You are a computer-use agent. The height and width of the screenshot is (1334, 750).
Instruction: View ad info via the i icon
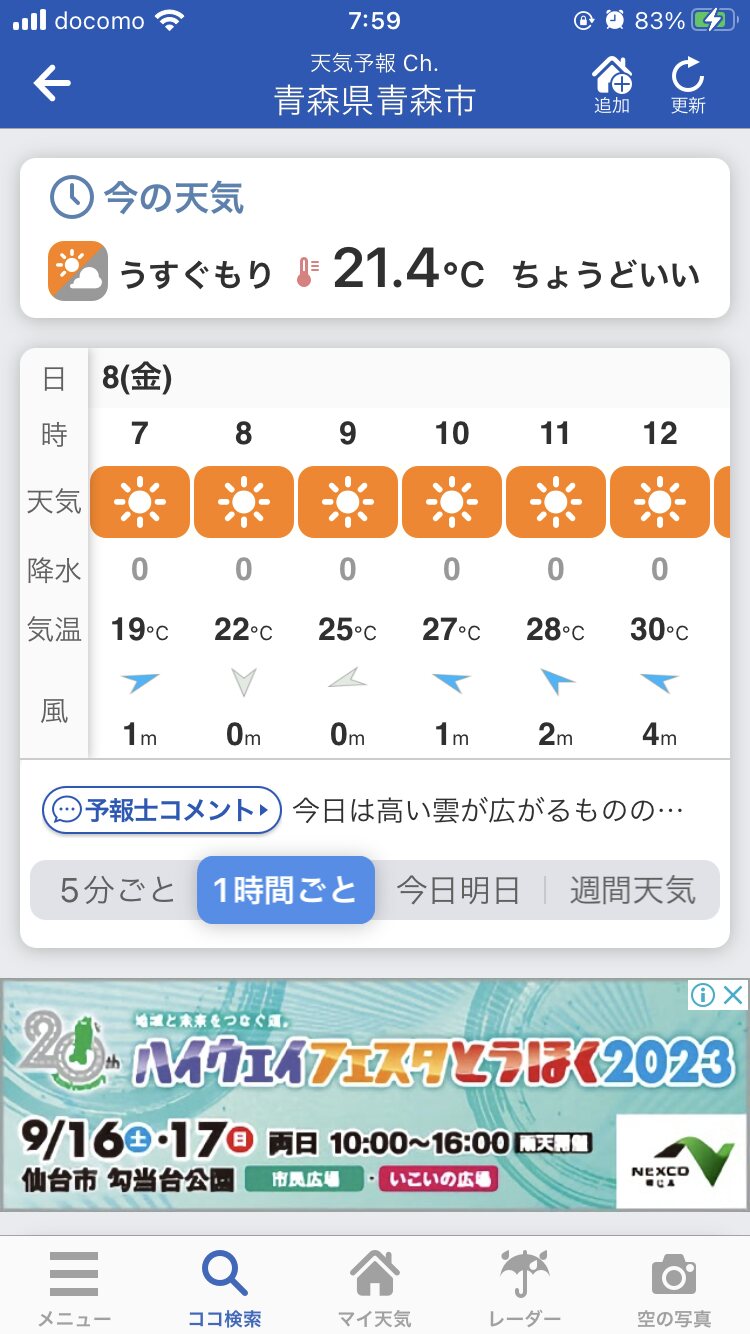[703, 995]
